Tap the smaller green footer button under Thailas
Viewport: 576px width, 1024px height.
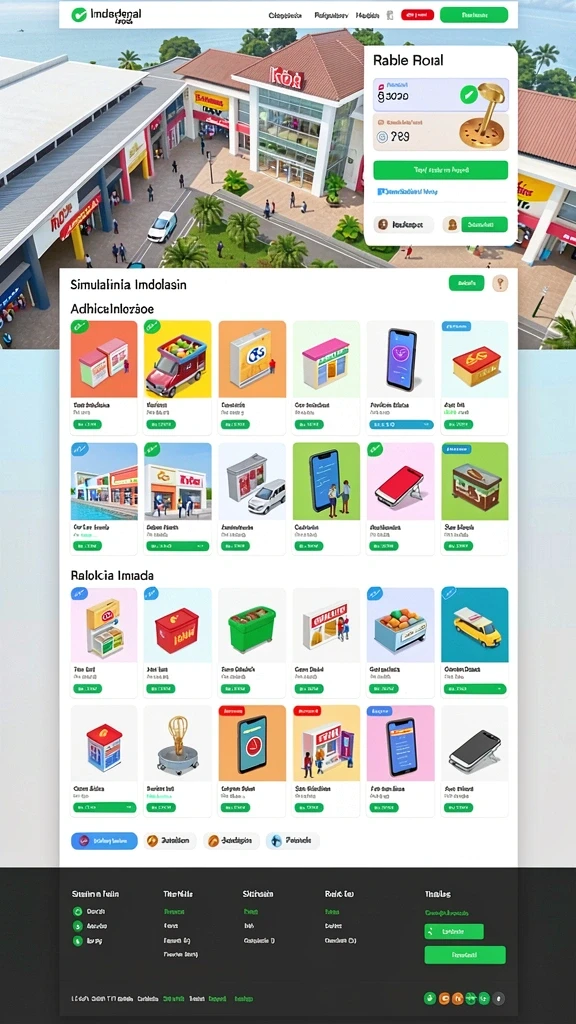tap(454, 931)
